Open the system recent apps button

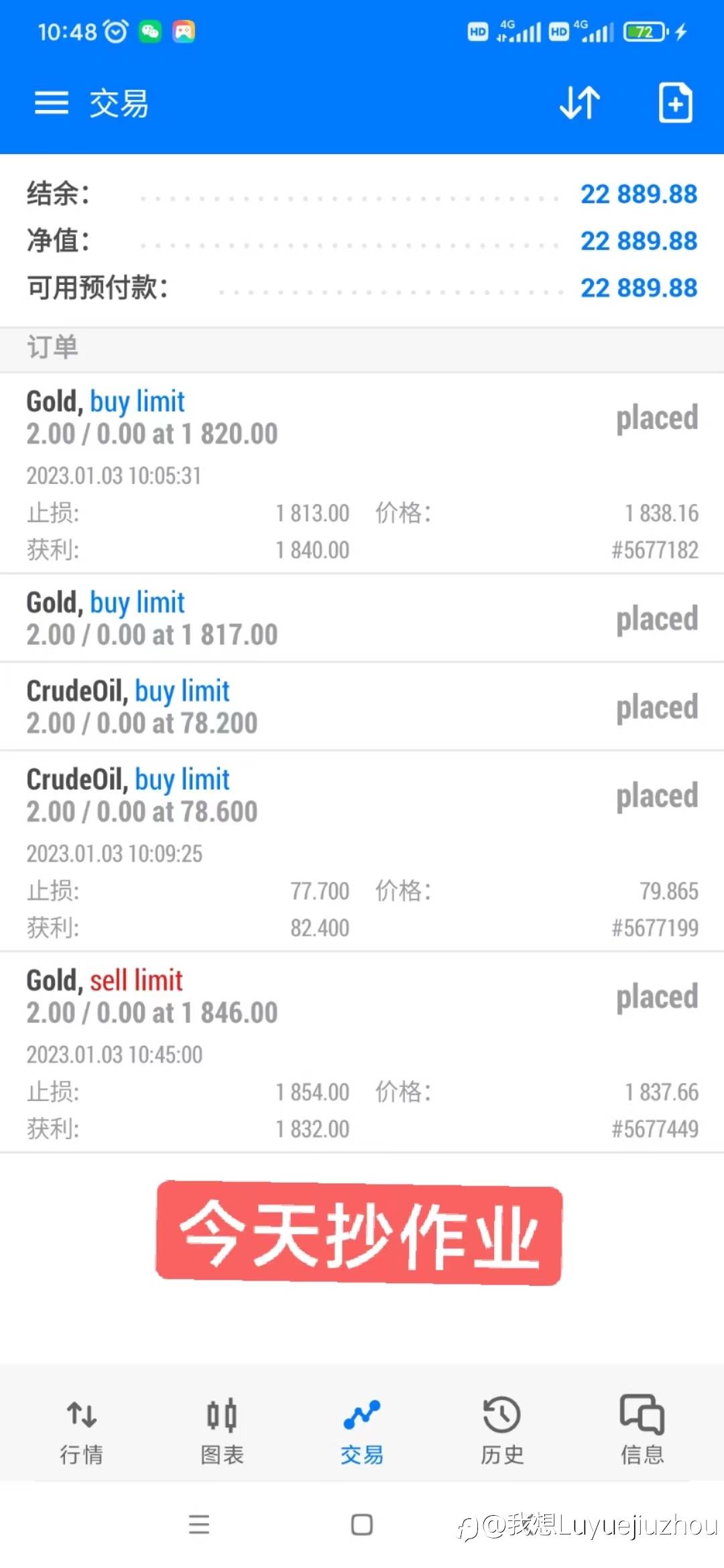pyautogui.click(x=199, y=1525)
